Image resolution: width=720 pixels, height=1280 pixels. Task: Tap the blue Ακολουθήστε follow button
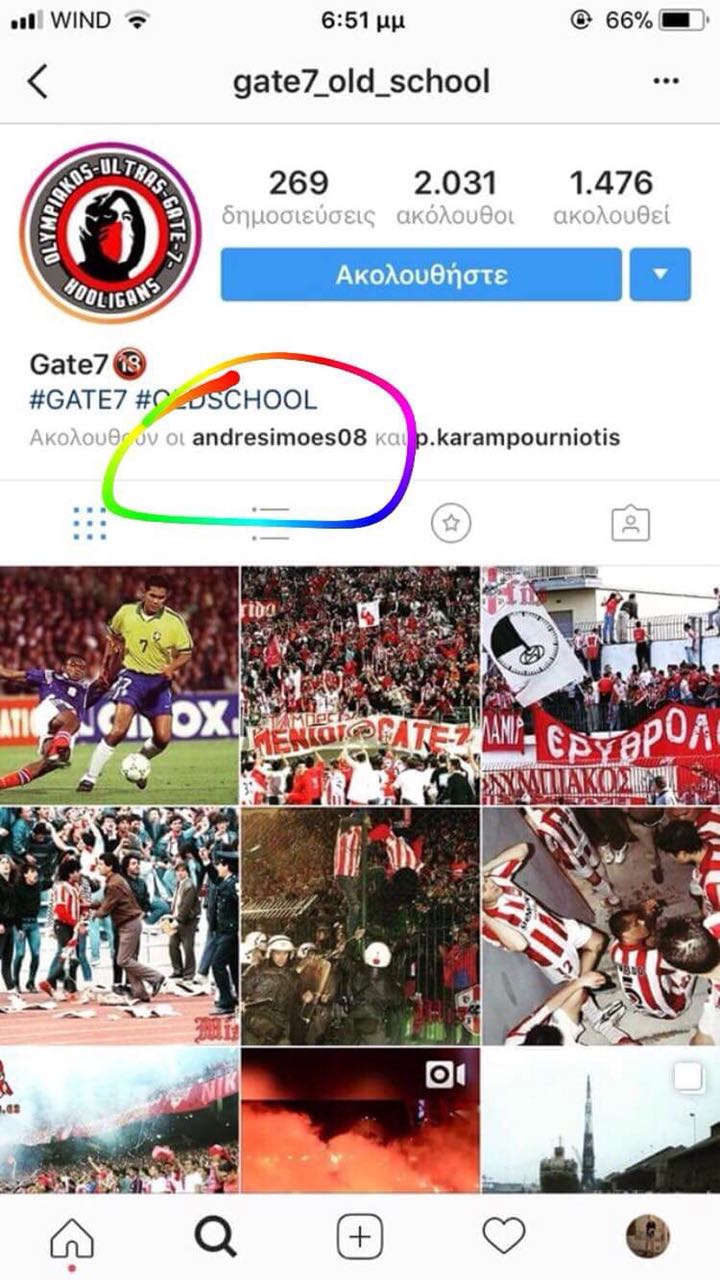click(421, 274)
